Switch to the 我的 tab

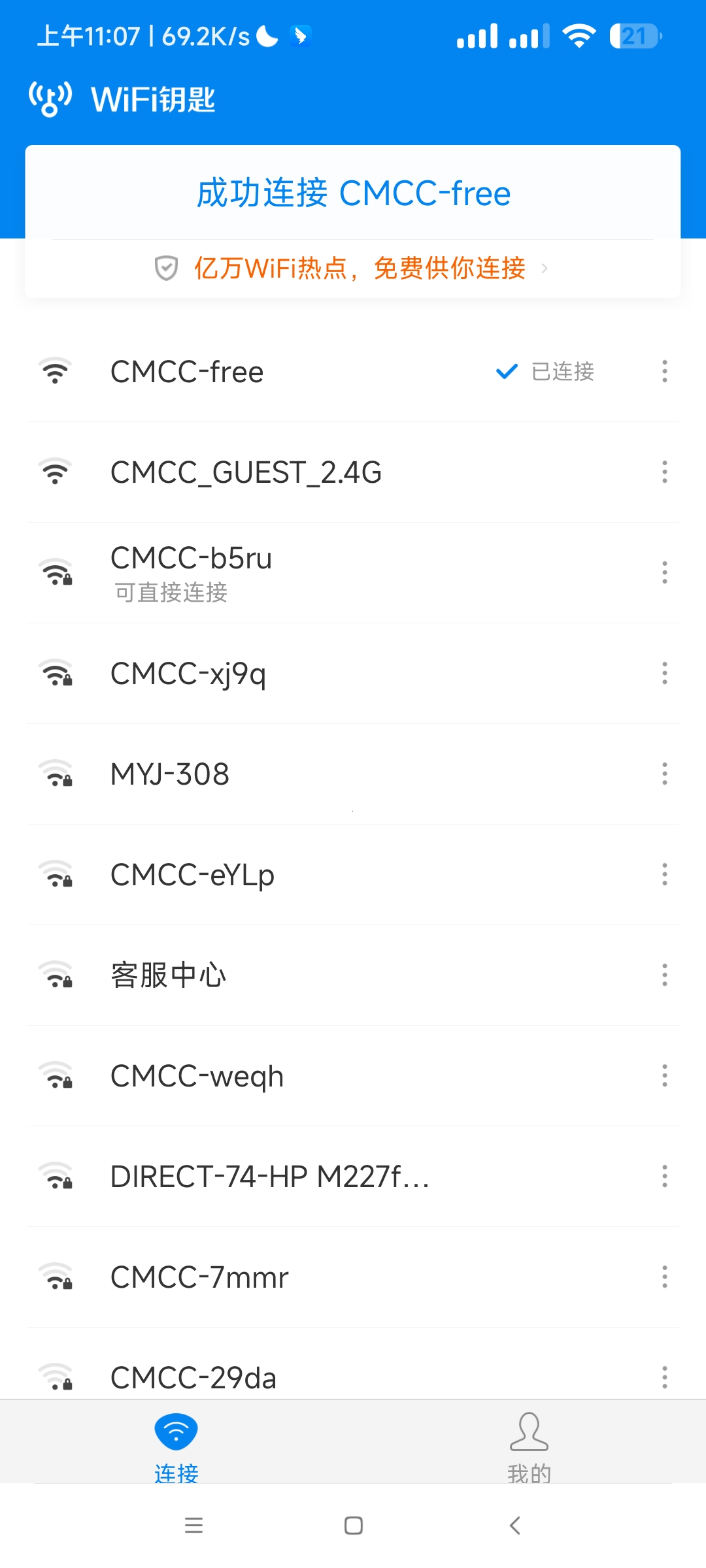[529, 1445]
